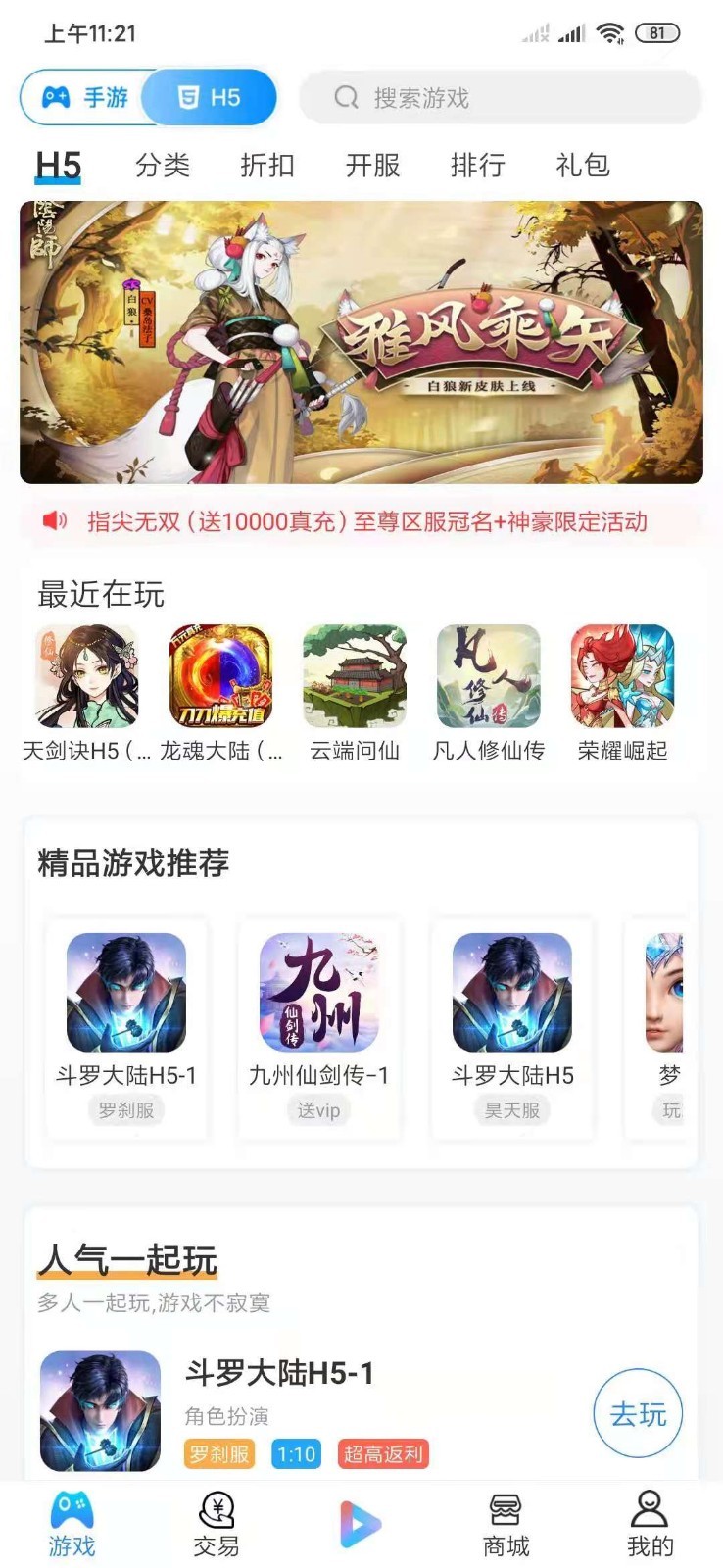
Task: Switch to the 折扣 tab
Action: pyautogui.click(x=267, y=166)
